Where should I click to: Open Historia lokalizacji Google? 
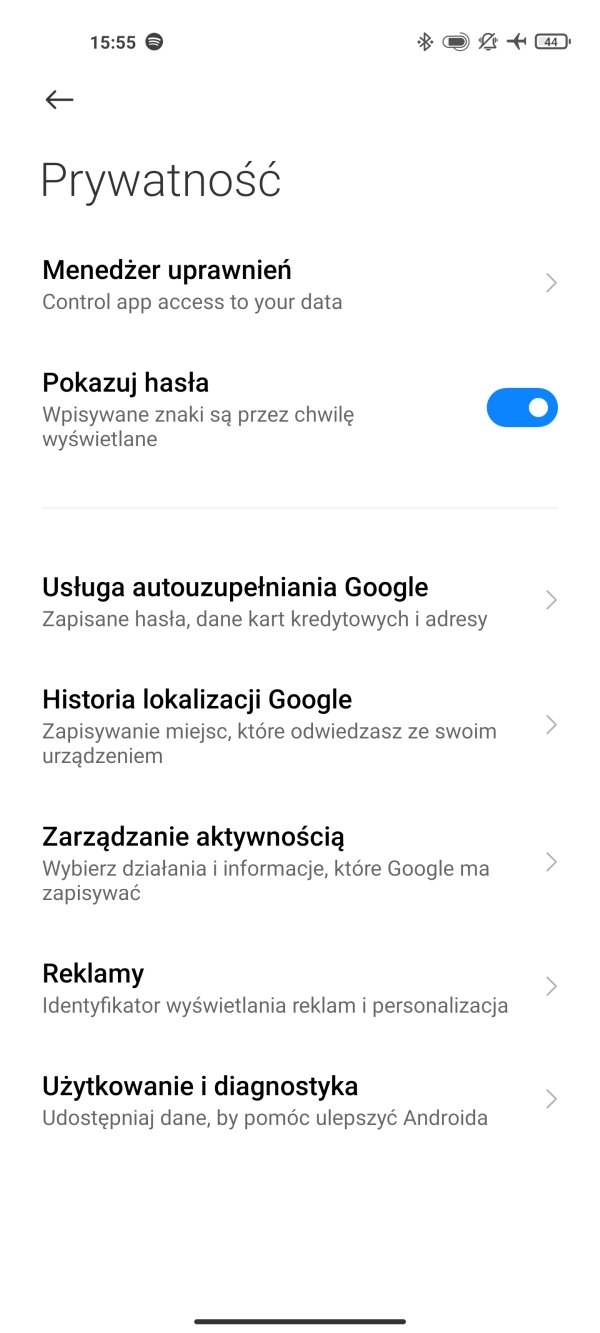(300, 725)
